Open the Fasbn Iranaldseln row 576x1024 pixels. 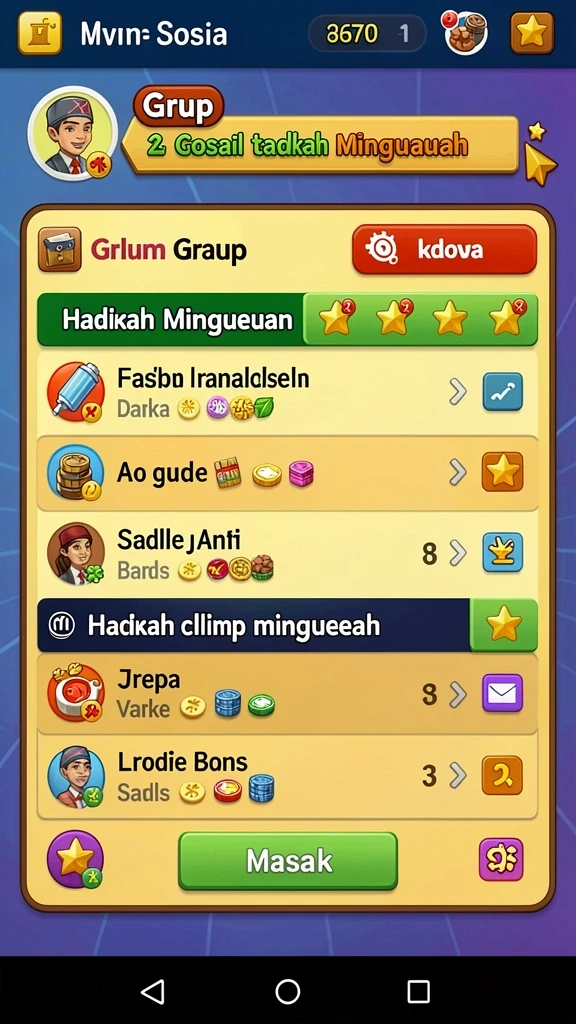pos(288,392)
